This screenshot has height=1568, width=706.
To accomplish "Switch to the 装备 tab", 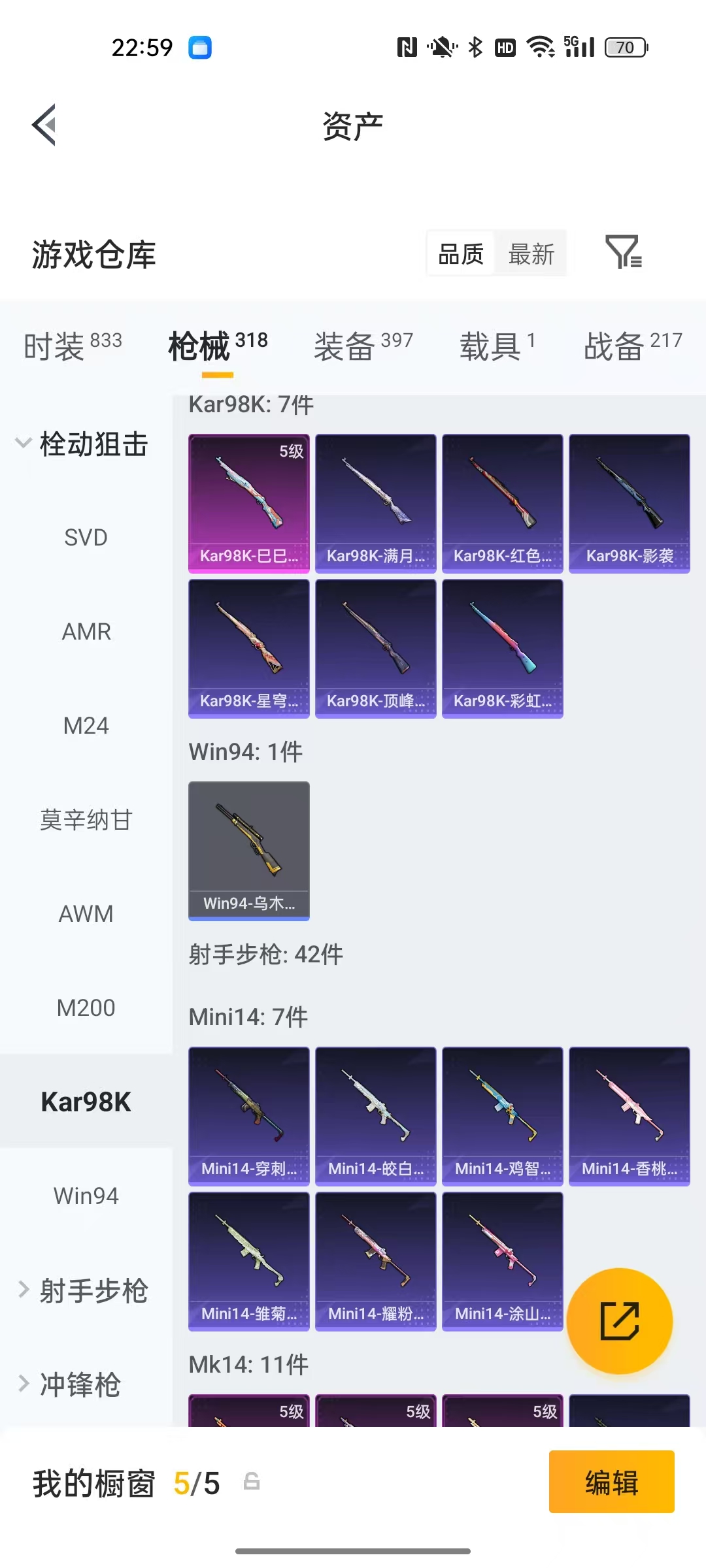I will click(x=363, y=345).
